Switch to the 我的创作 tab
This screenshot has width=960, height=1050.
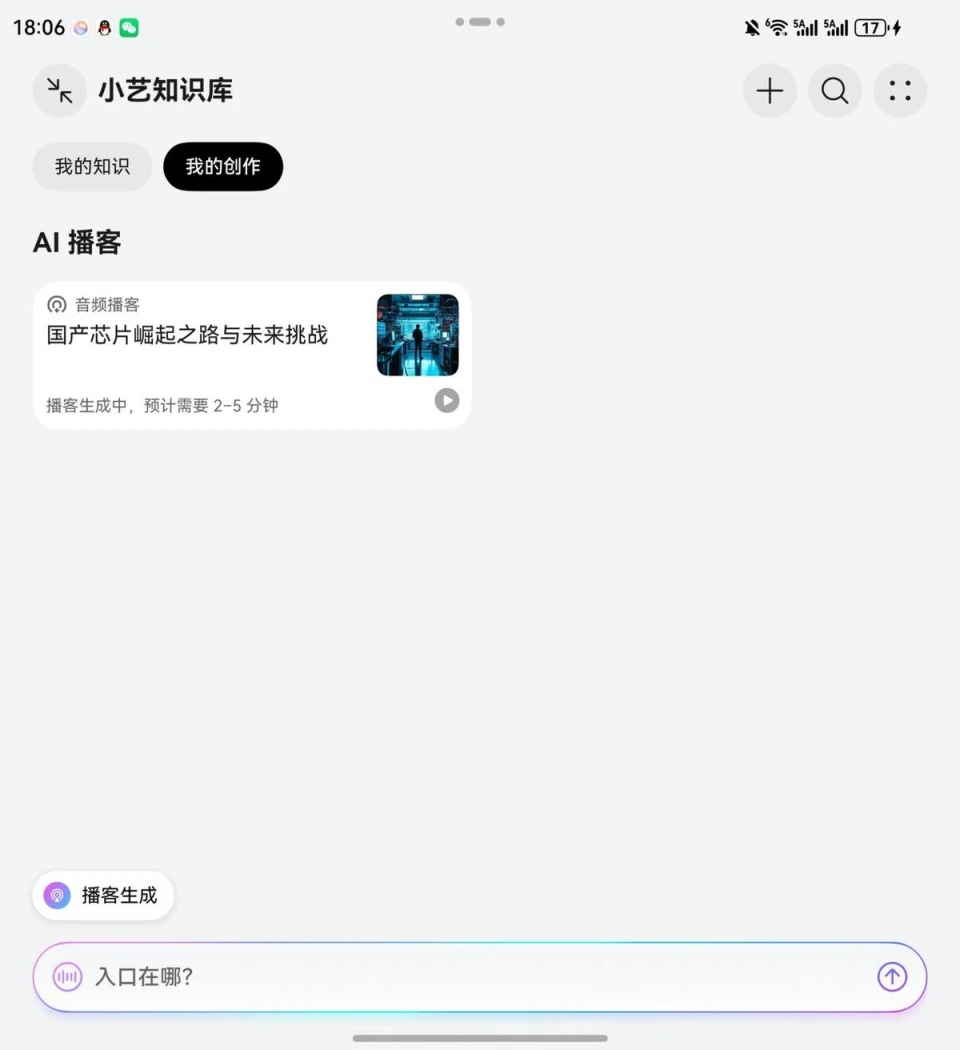pyautogui.click(x=222, y=166)
